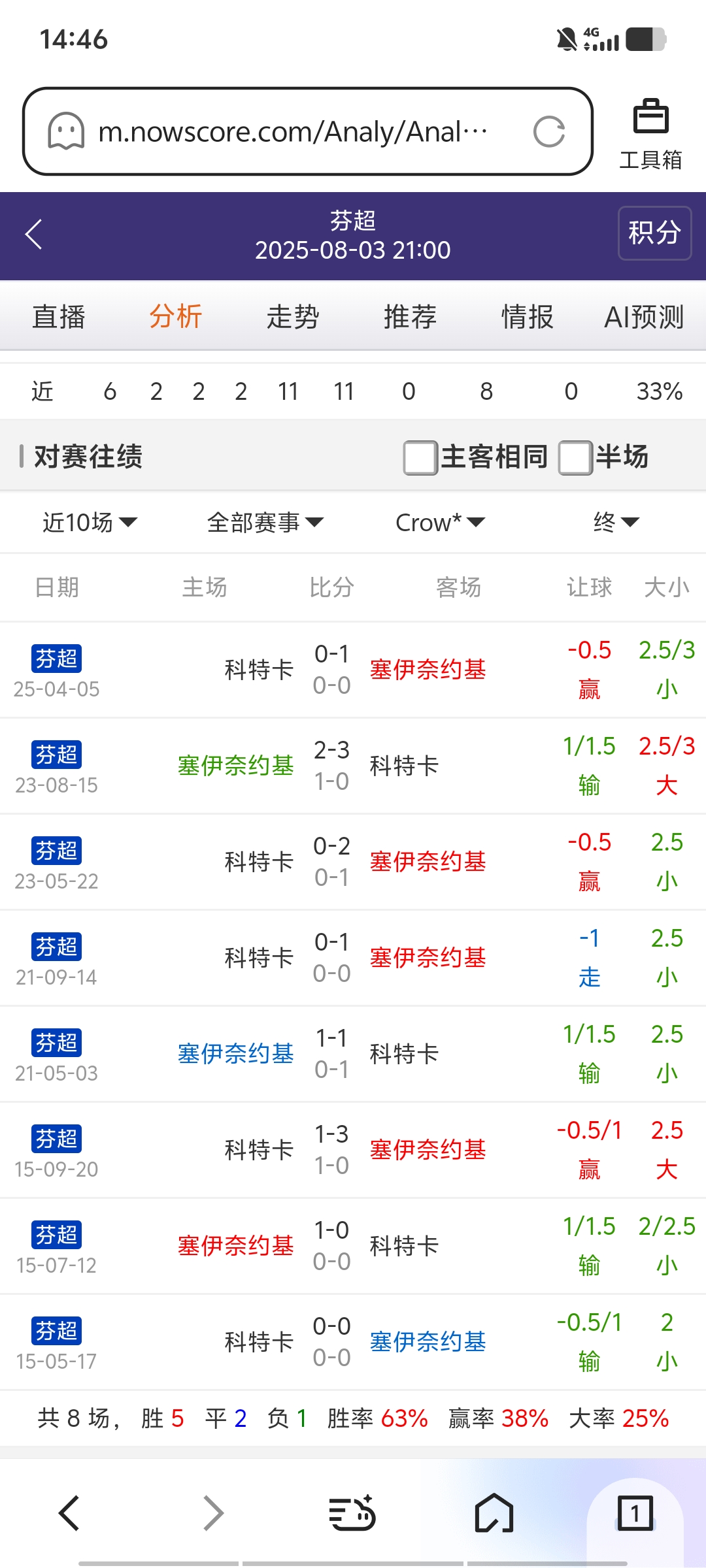Switch to the AI预测 tab
The height and width of the screenshot is (1568, 706).
[644, 317]
